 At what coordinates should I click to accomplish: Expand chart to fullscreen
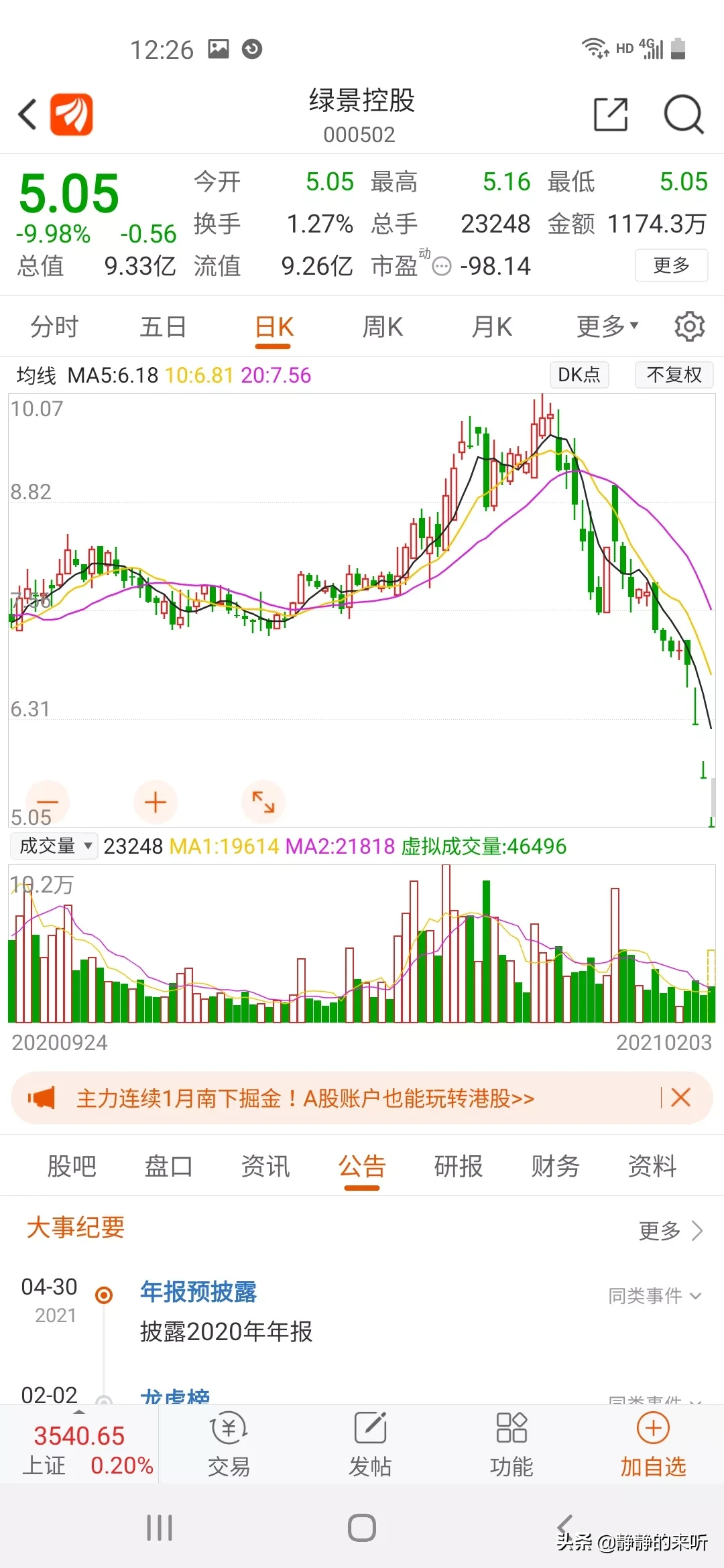click(263, 802)
